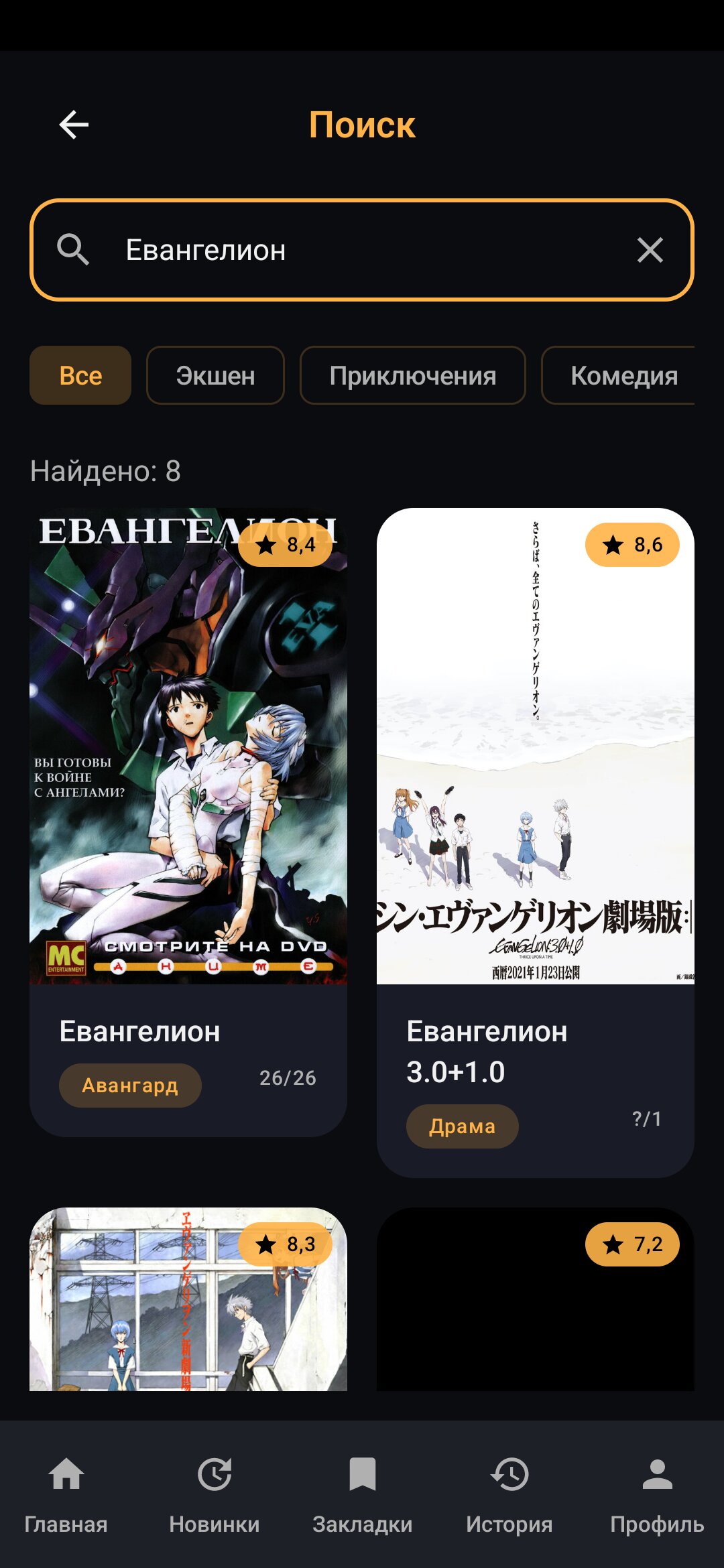724x1568 pixels.
Task: Select the Все filter chip
Action: pos(80,375)
